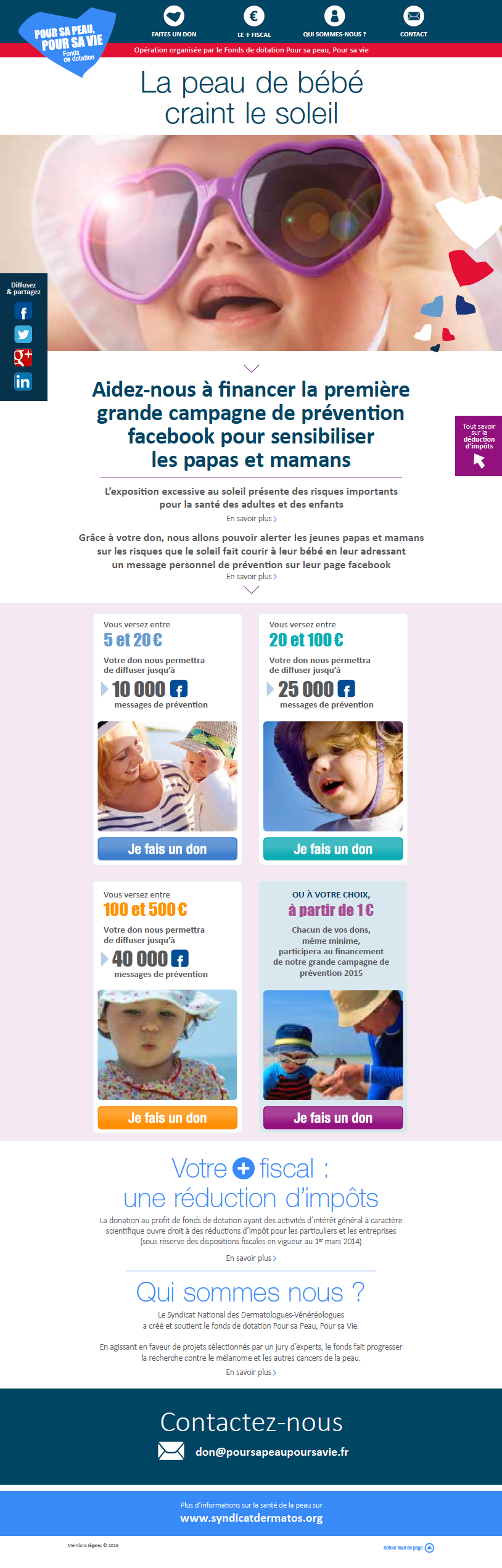The width and height of the screenshot is (502, 1568).
Task: Donate a free amount from 1 euro
Action: click(x=333, y=1118)
